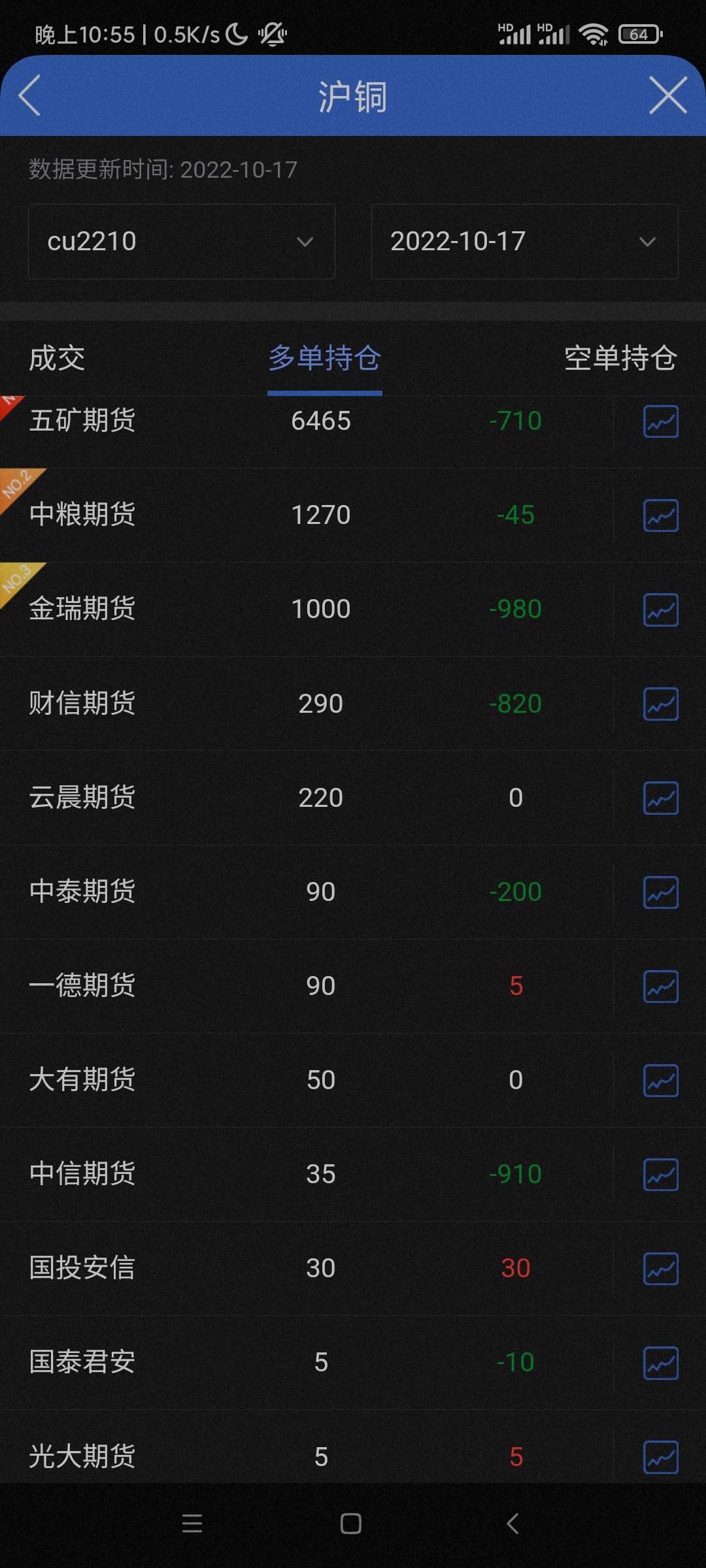The image size is (706, 1568).
Task: Open the chart icon for 五矿期货
Action: 660,421
